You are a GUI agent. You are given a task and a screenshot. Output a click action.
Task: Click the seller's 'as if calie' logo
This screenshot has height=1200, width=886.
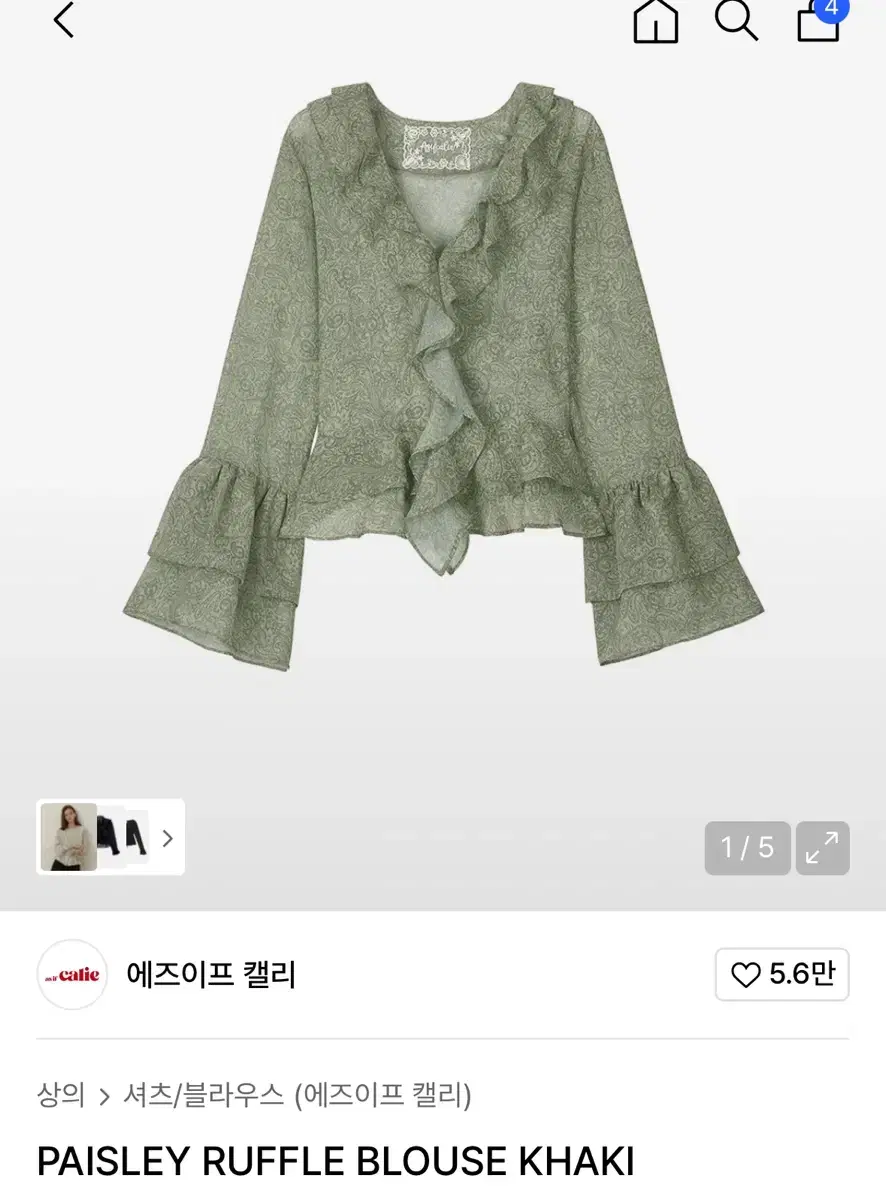(x=71, y=975)
